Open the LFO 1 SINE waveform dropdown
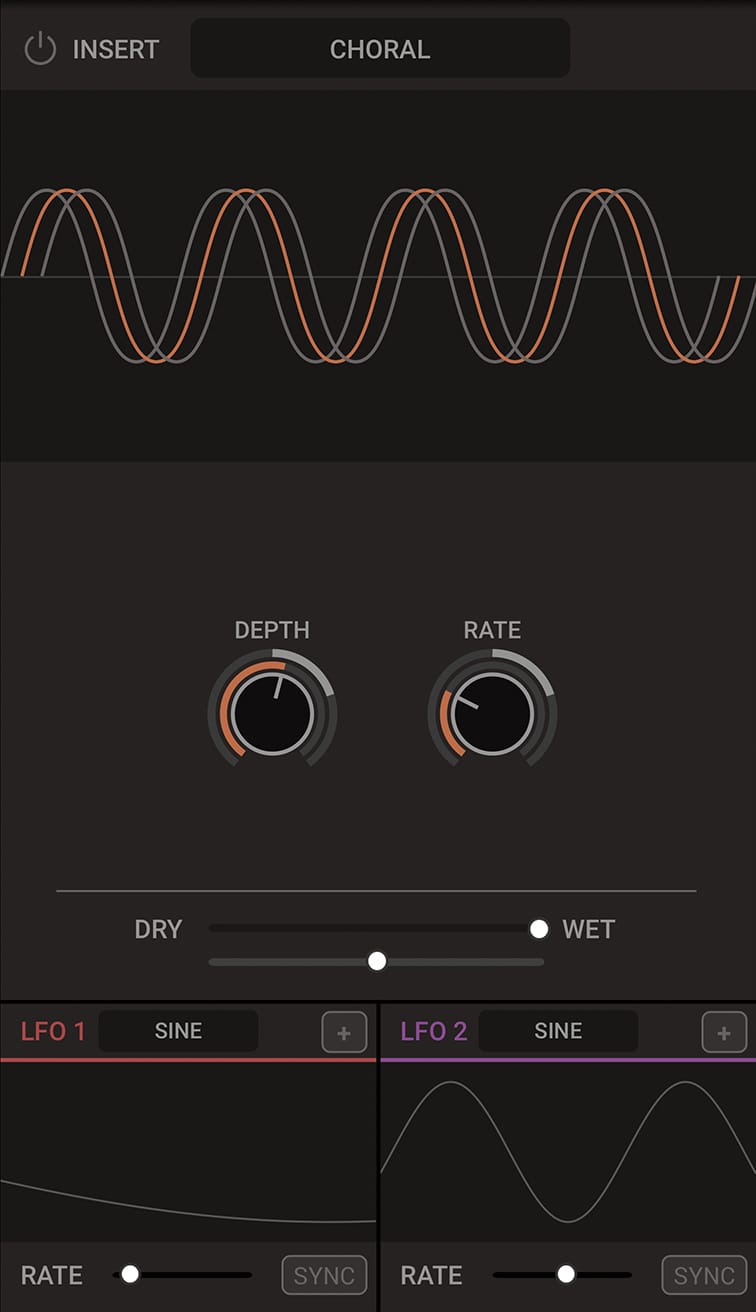This screenshot has height=1312, width=756. [178, 1031]
